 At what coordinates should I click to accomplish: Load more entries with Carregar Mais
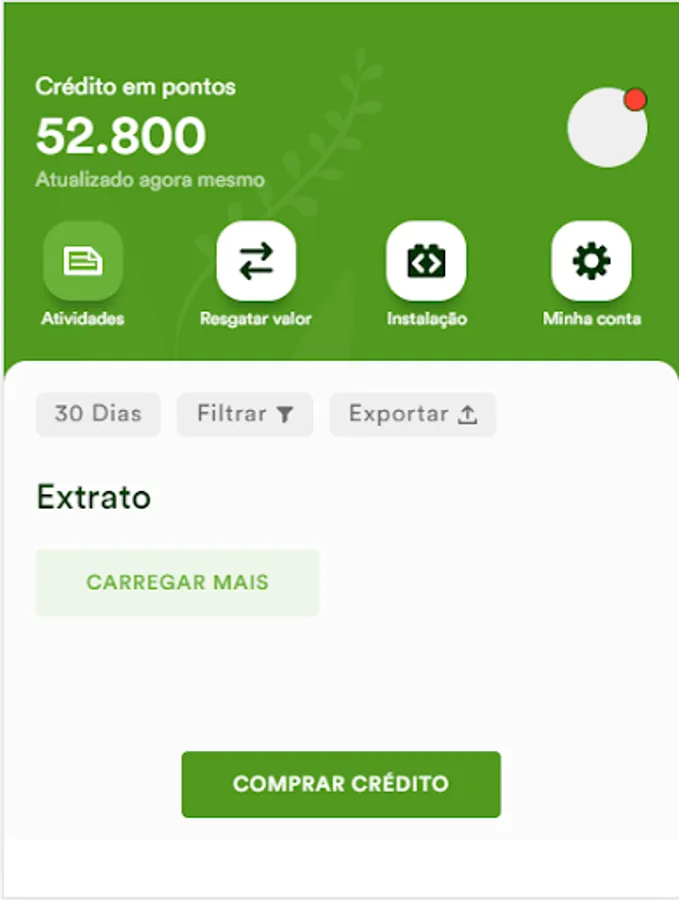[x=178, y=583]
